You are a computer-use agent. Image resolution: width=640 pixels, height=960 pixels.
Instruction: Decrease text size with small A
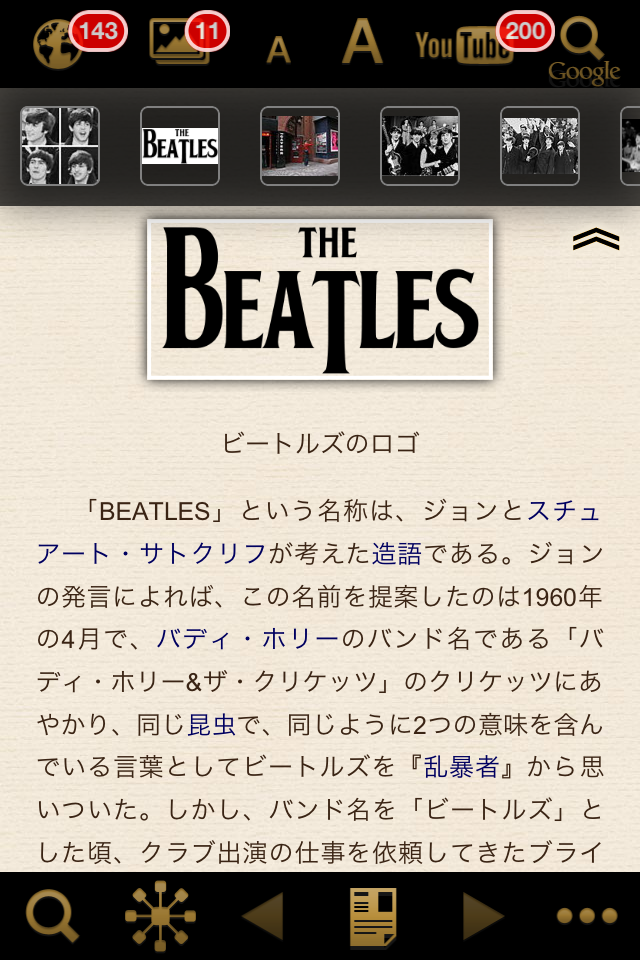[278, 49]
